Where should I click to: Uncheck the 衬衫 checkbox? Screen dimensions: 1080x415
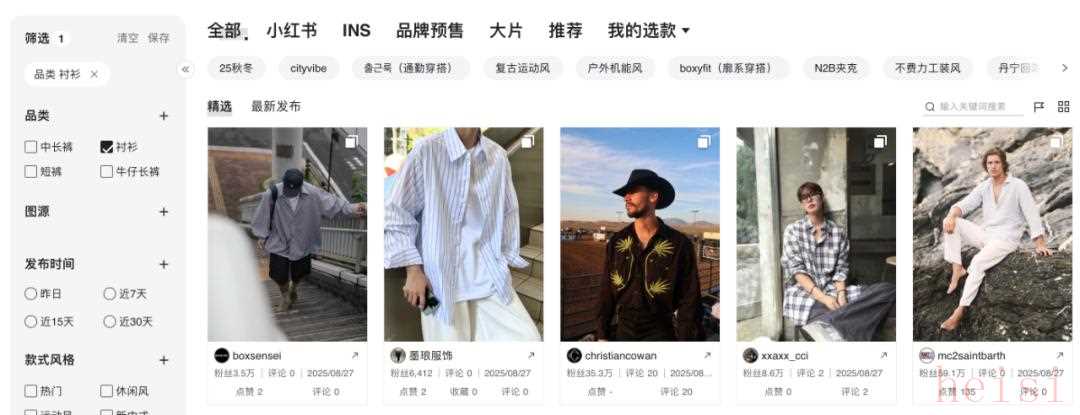[x=107, y=147]
